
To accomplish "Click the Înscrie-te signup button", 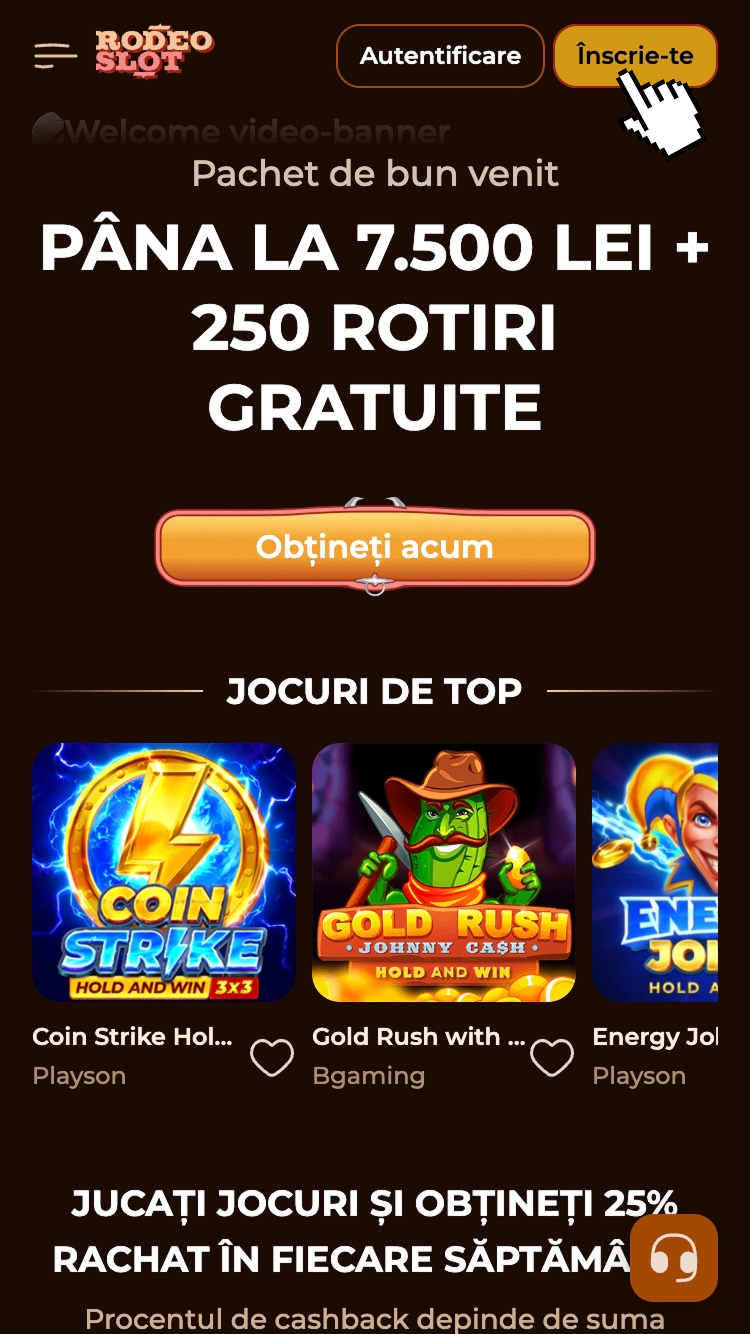I will (635, 56).
